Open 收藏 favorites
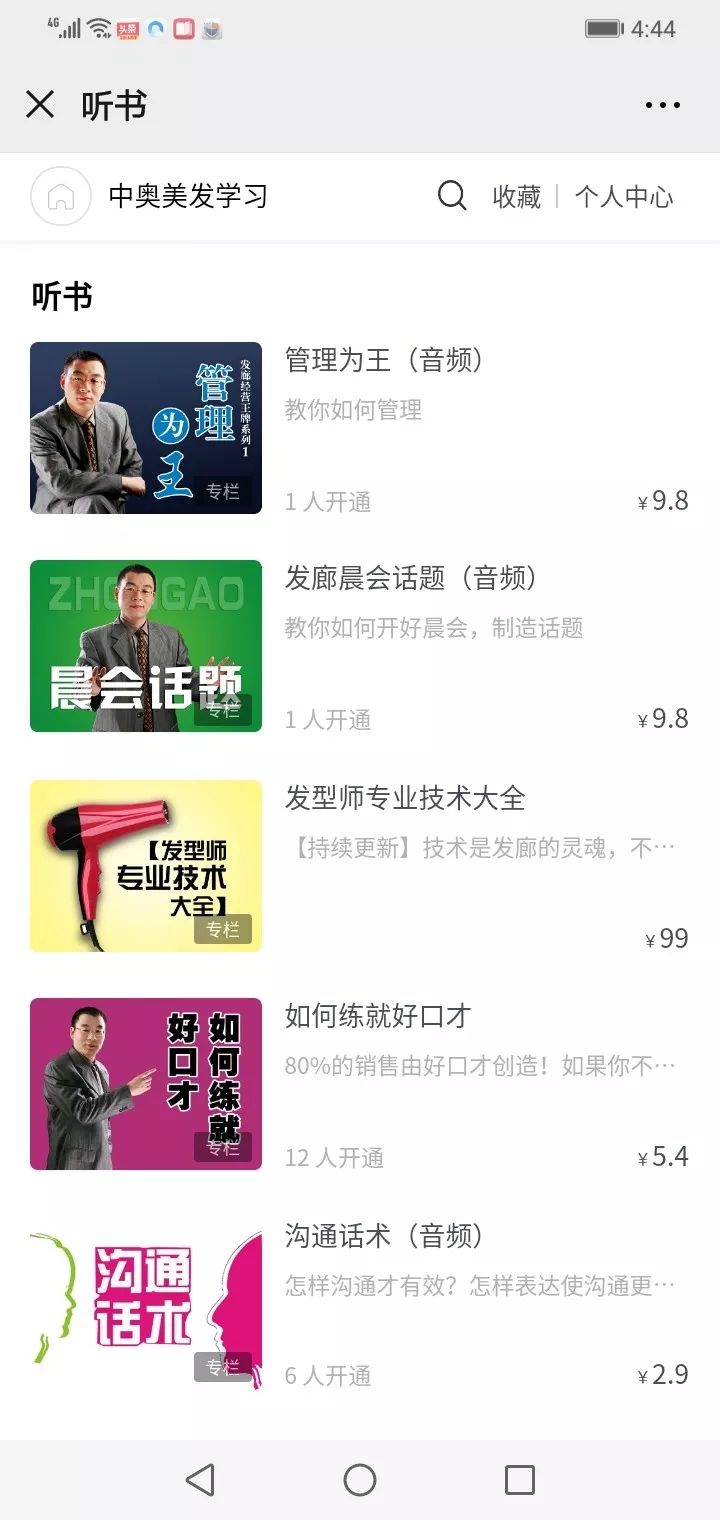720x1520 pixels. coord(516,197)
